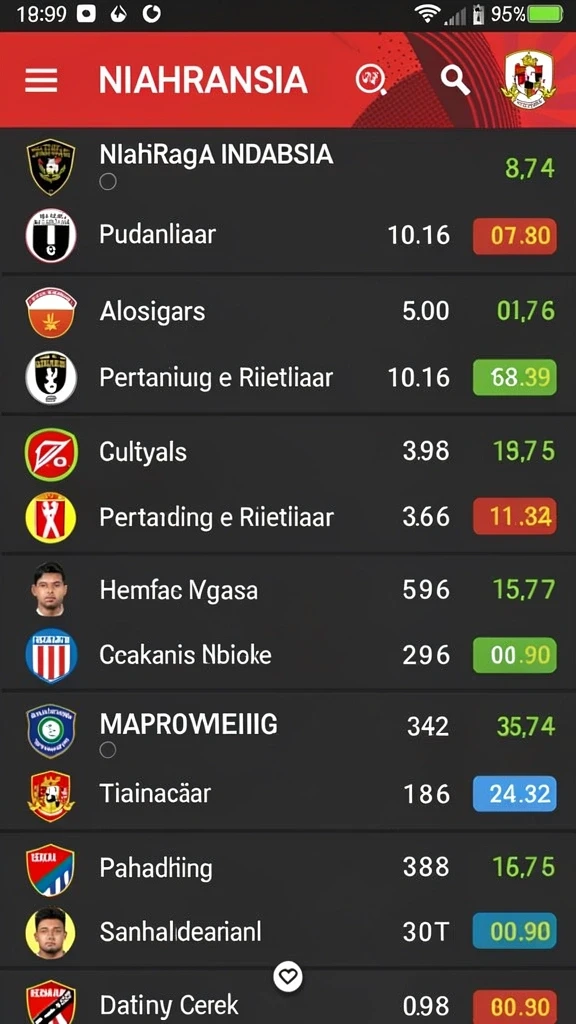Tap the heart favorite icon
Viewport: 576px width, 1024px height.
tap(288, 977)
